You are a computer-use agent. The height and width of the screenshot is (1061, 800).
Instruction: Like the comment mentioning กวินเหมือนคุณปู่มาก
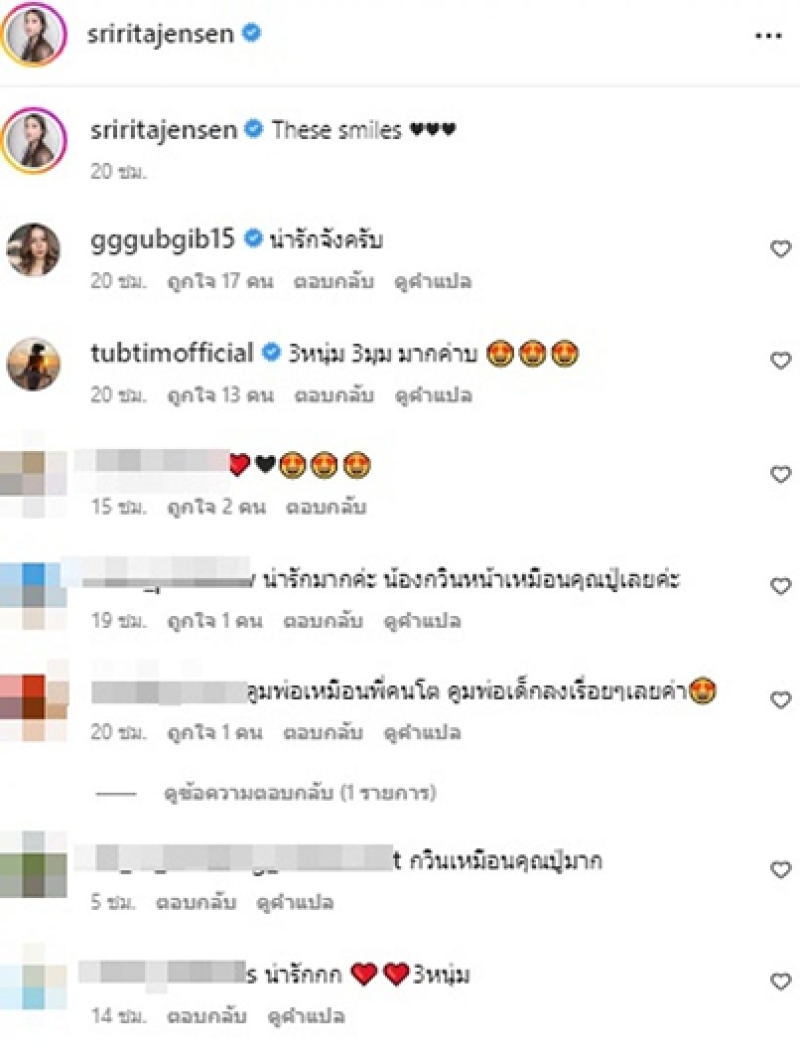point(780,871)
